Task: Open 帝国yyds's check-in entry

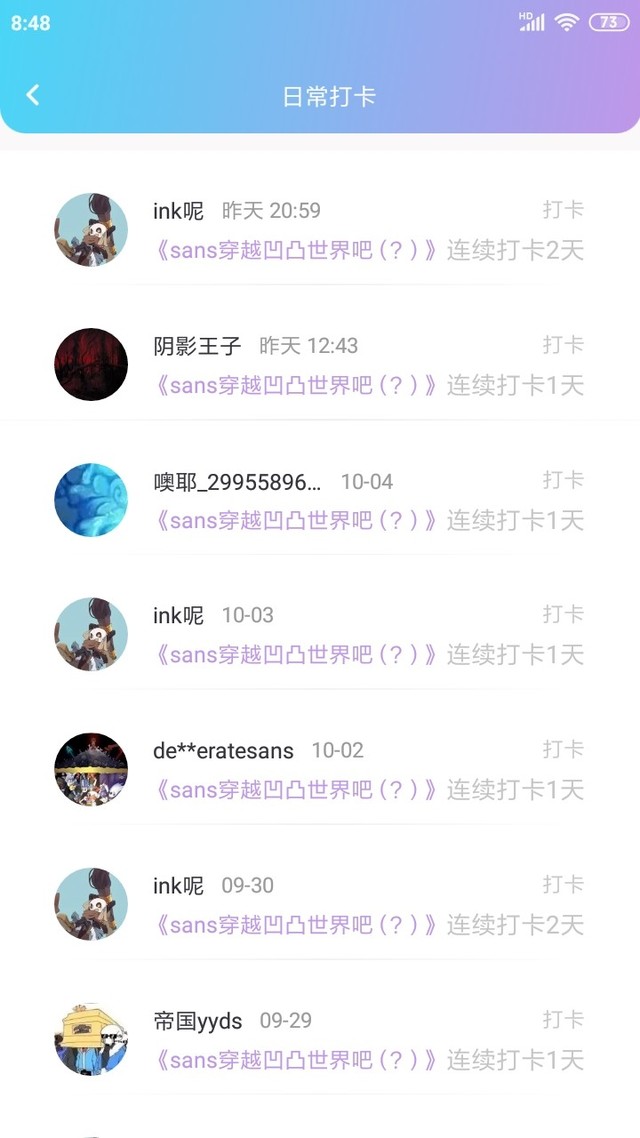Action: point(320,1039)
